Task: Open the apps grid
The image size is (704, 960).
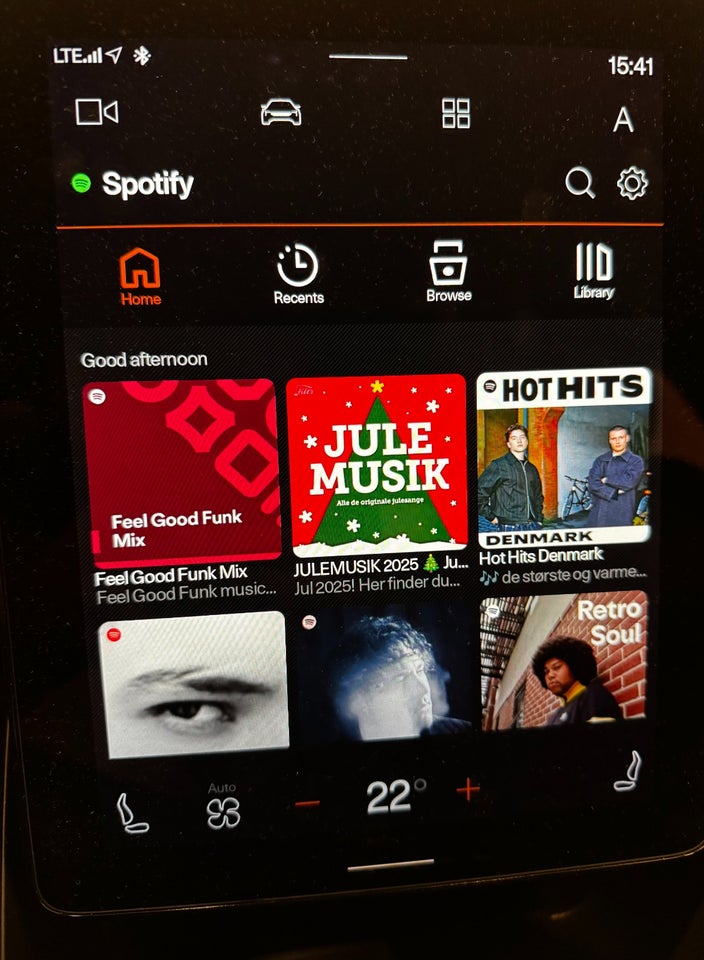Action: tap(456, 114)
